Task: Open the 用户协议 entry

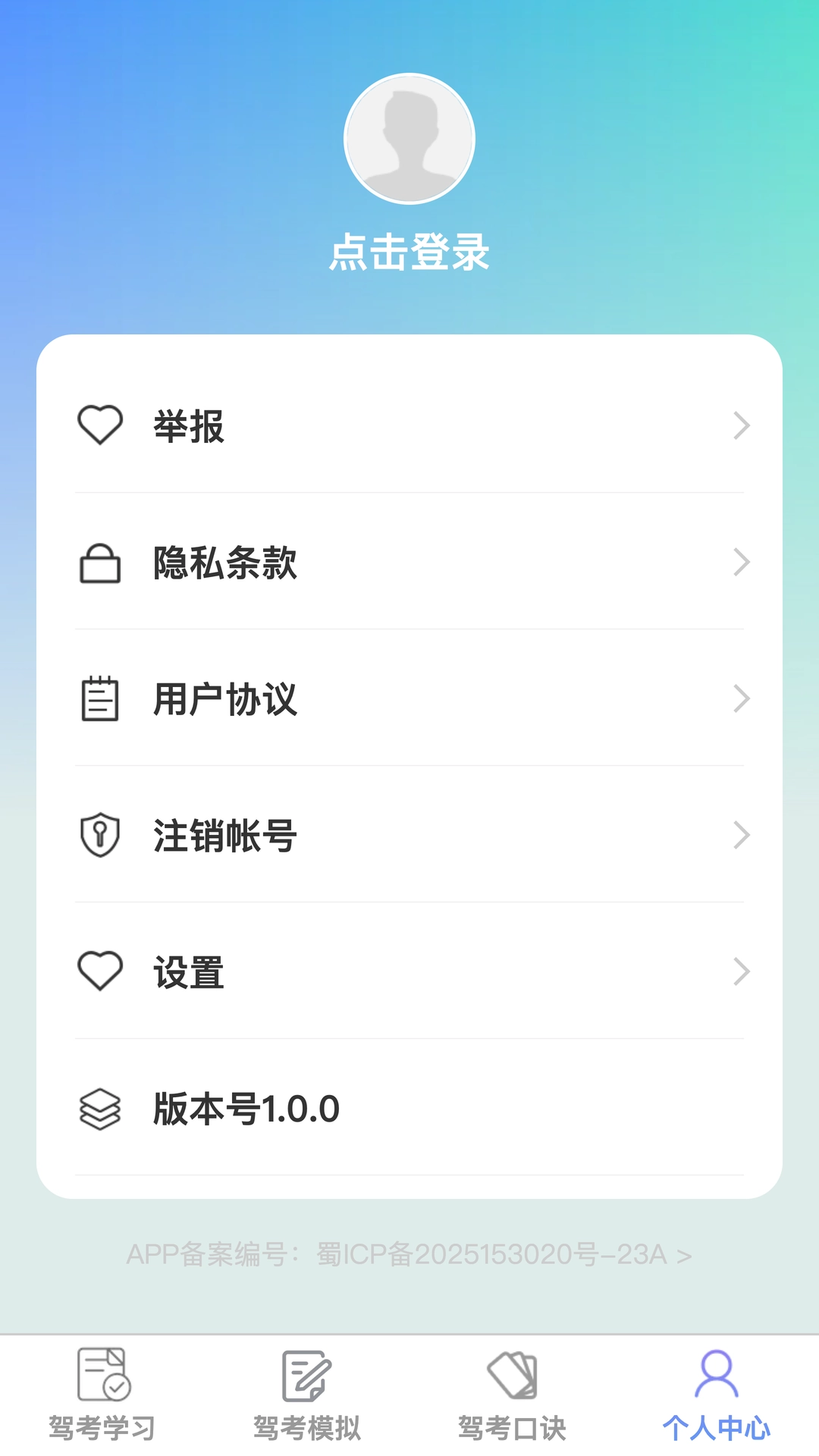Action: pyautogui.click(x=409, y=700)
